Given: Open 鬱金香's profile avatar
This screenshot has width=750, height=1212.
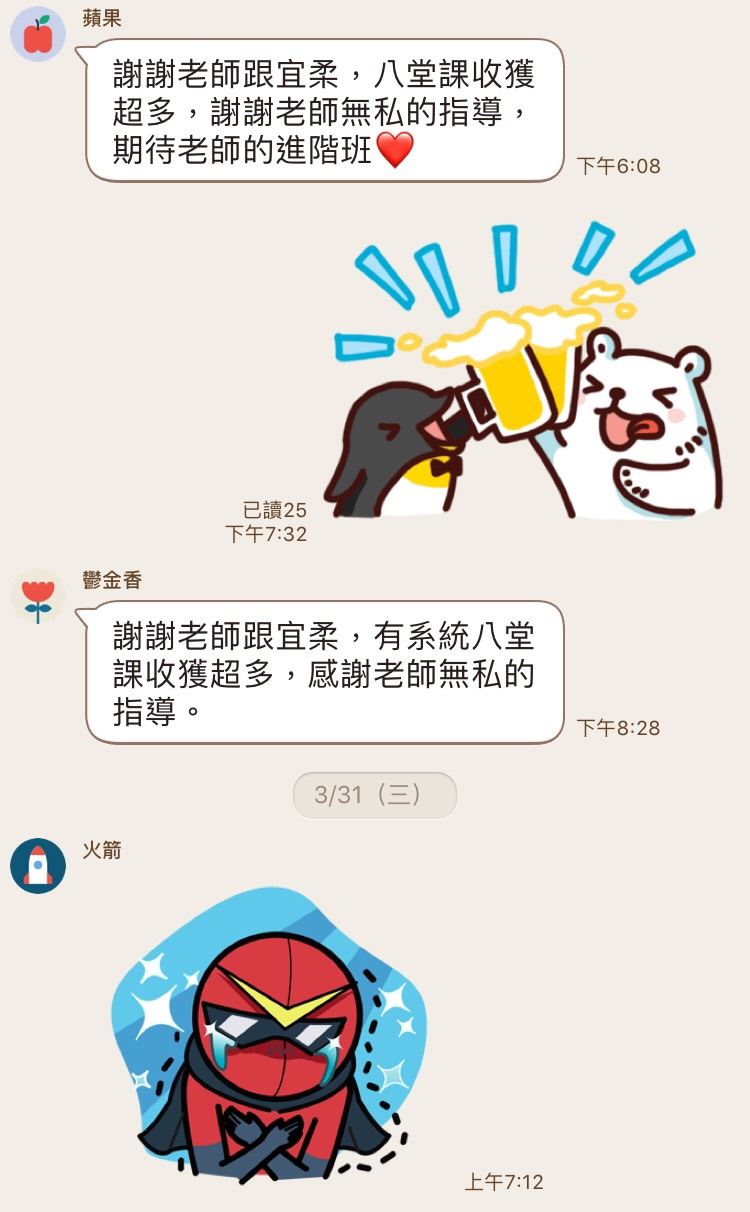Looking at the screenshot, I should [x=38, y=597].
